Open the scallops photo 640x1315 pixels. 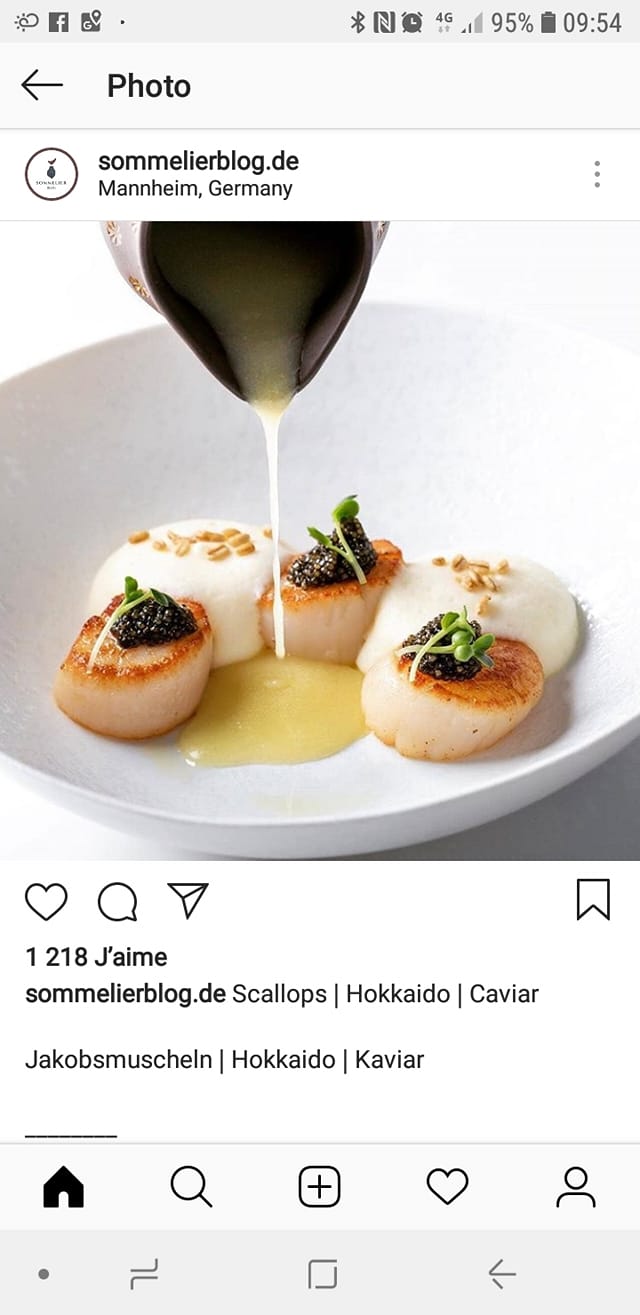point(320,540)
